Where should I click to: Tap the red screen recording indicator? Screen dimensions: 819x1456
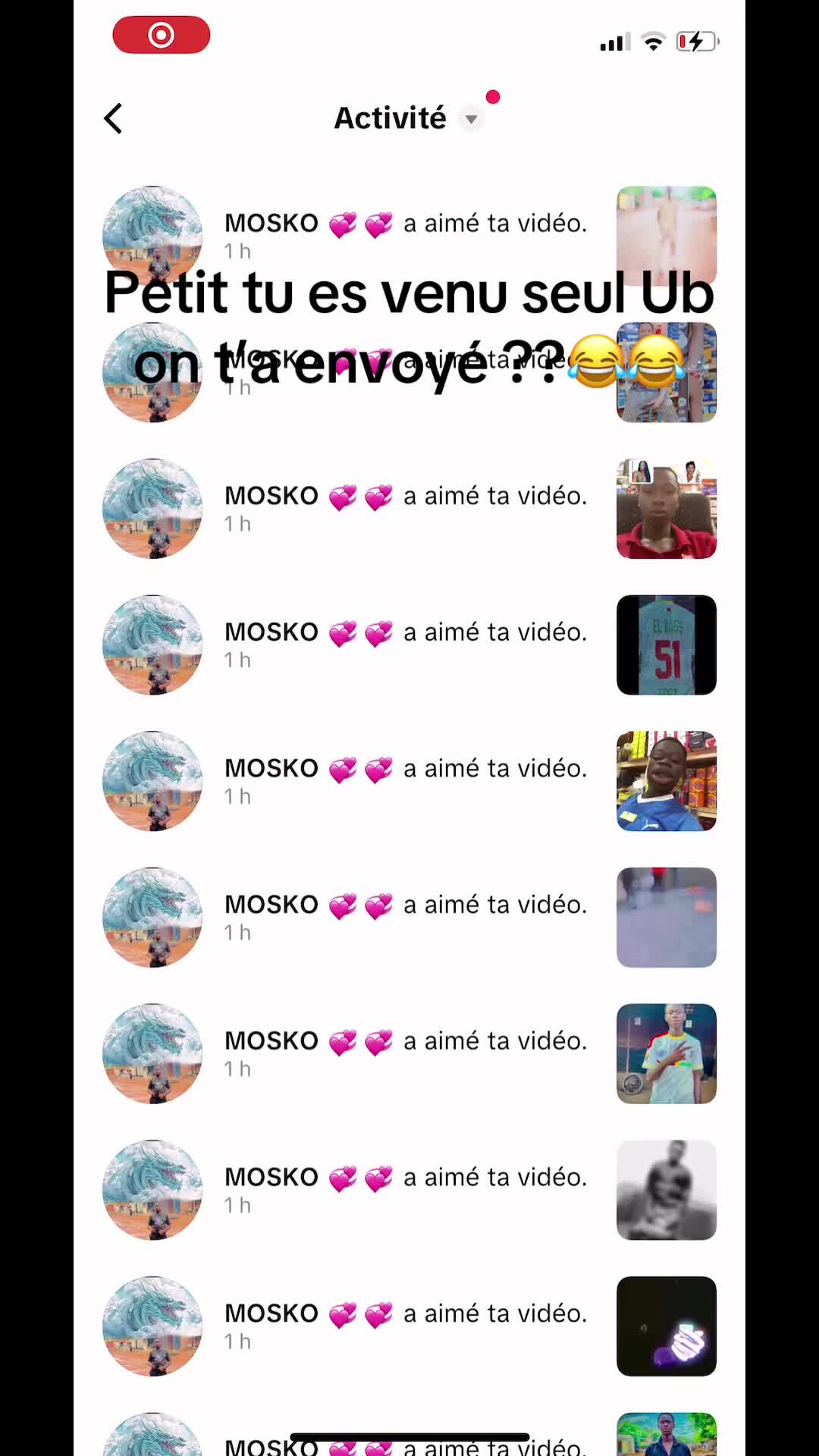point(162,35)
